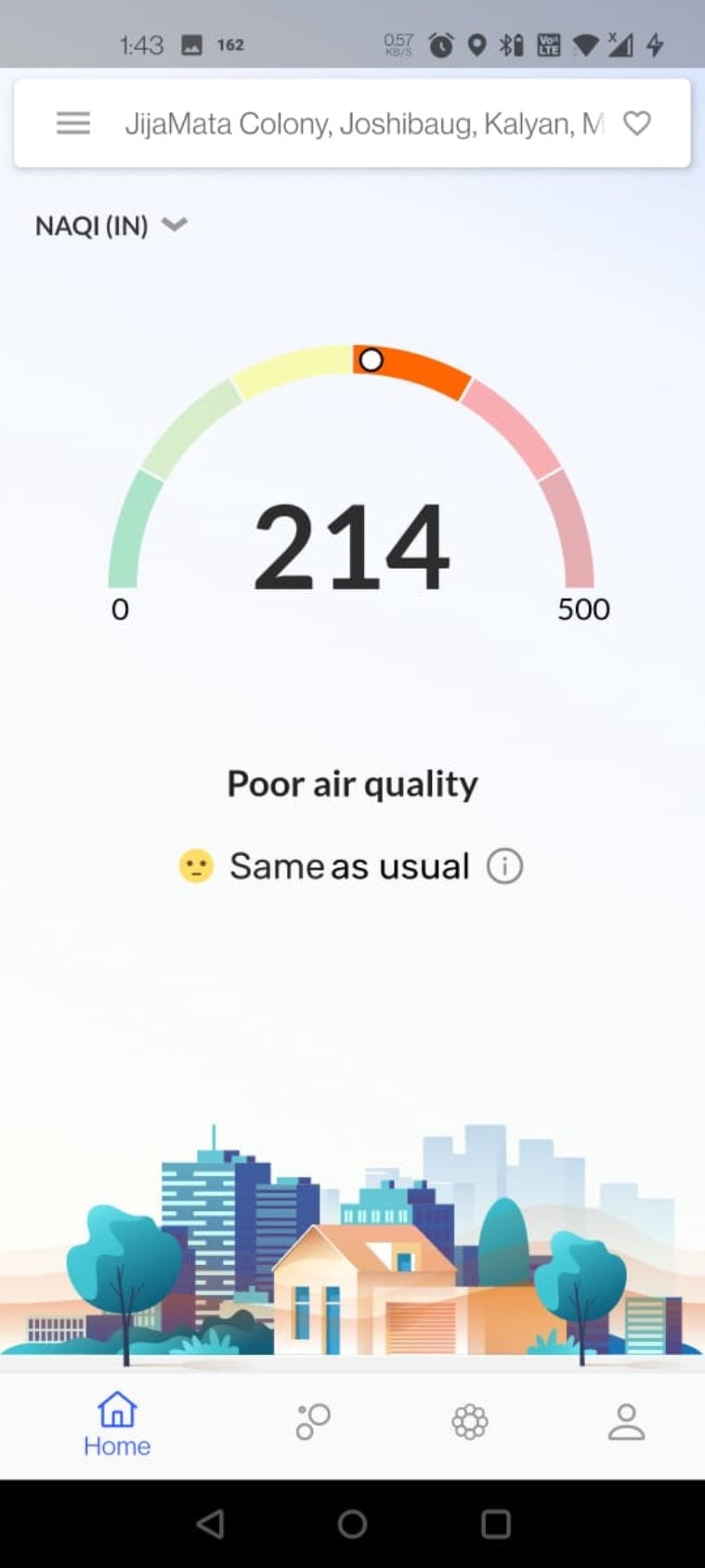
Task: Tap the large 214 AQI reading
Action: [x=352, y=548]
